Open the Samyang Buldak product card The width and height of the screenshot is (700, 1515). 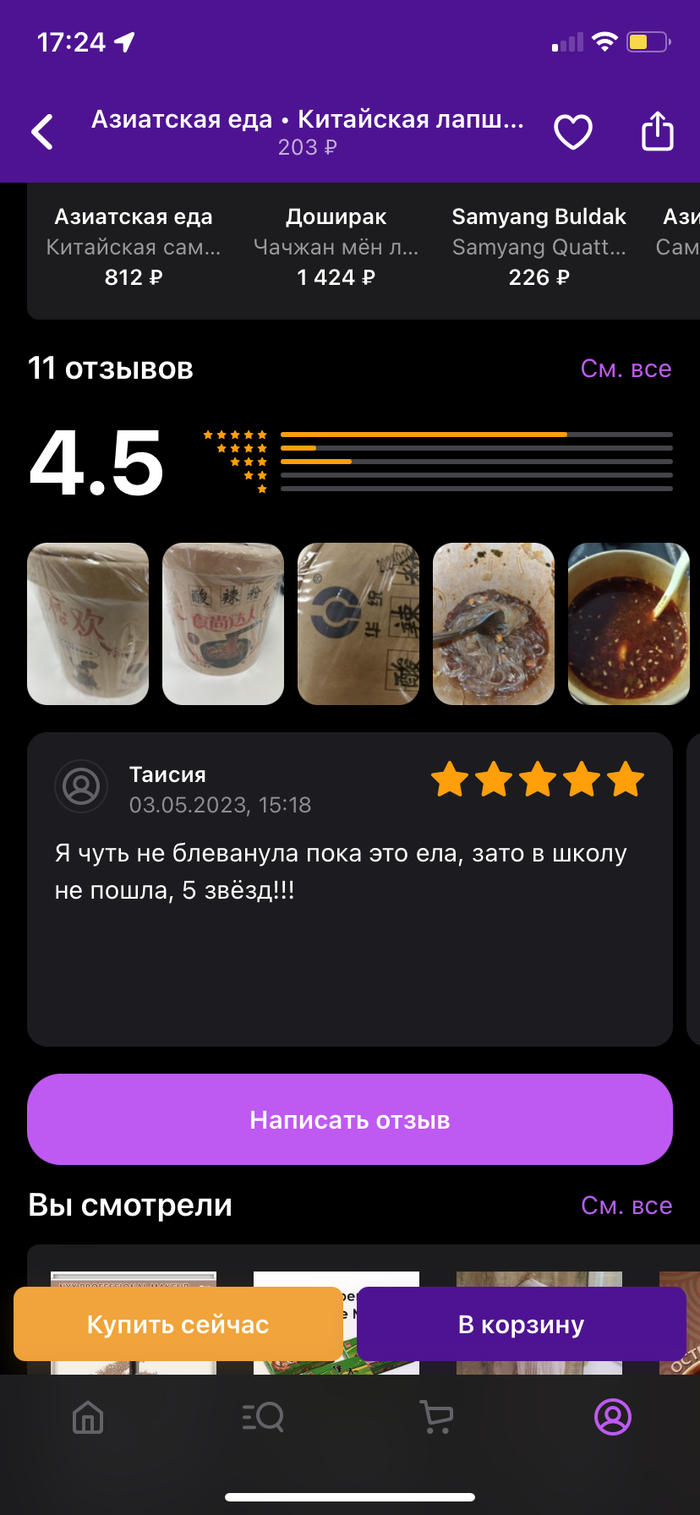[539, 247]
